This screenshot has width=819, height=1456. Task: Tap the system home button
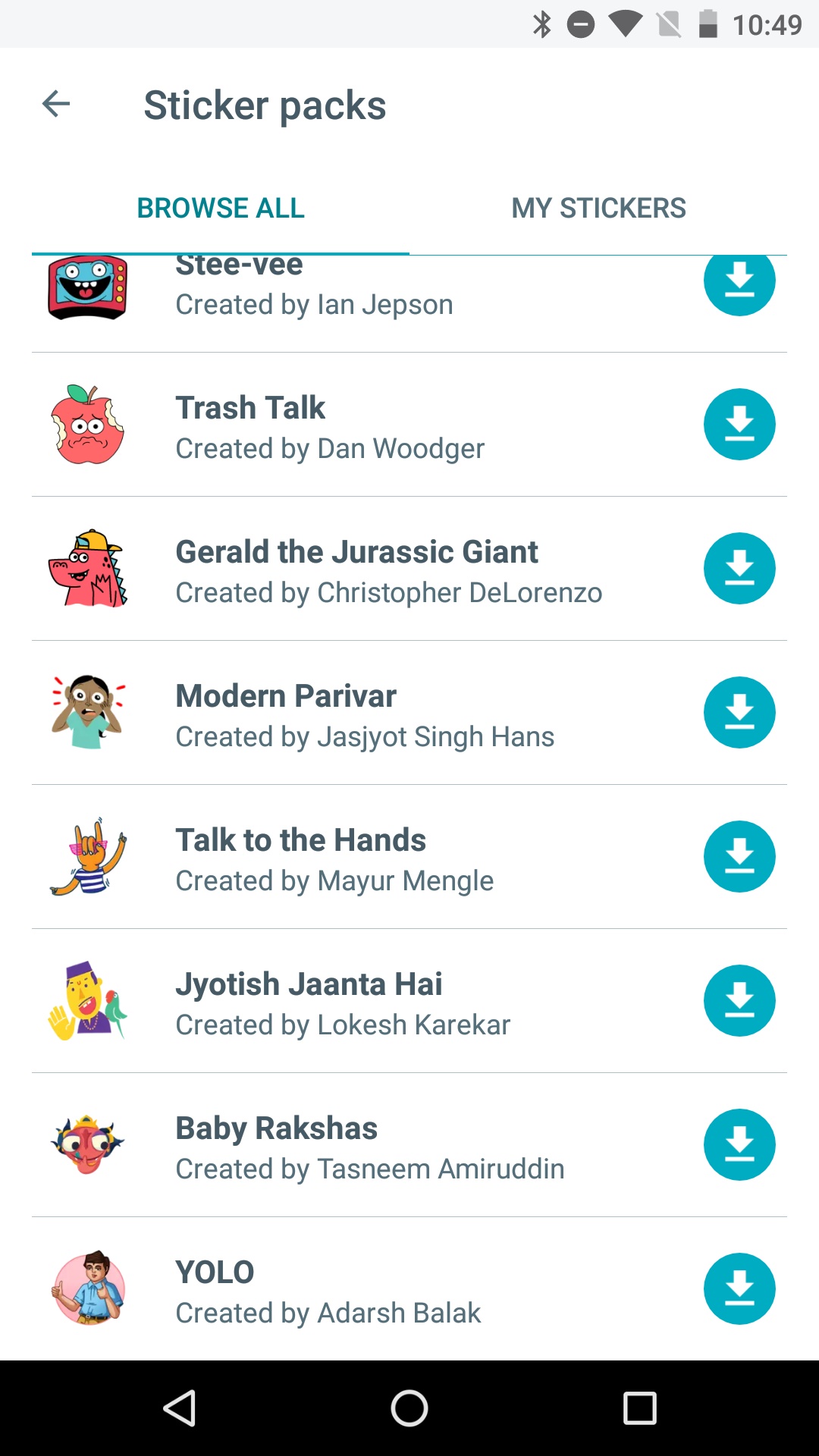pos(409,1408)
